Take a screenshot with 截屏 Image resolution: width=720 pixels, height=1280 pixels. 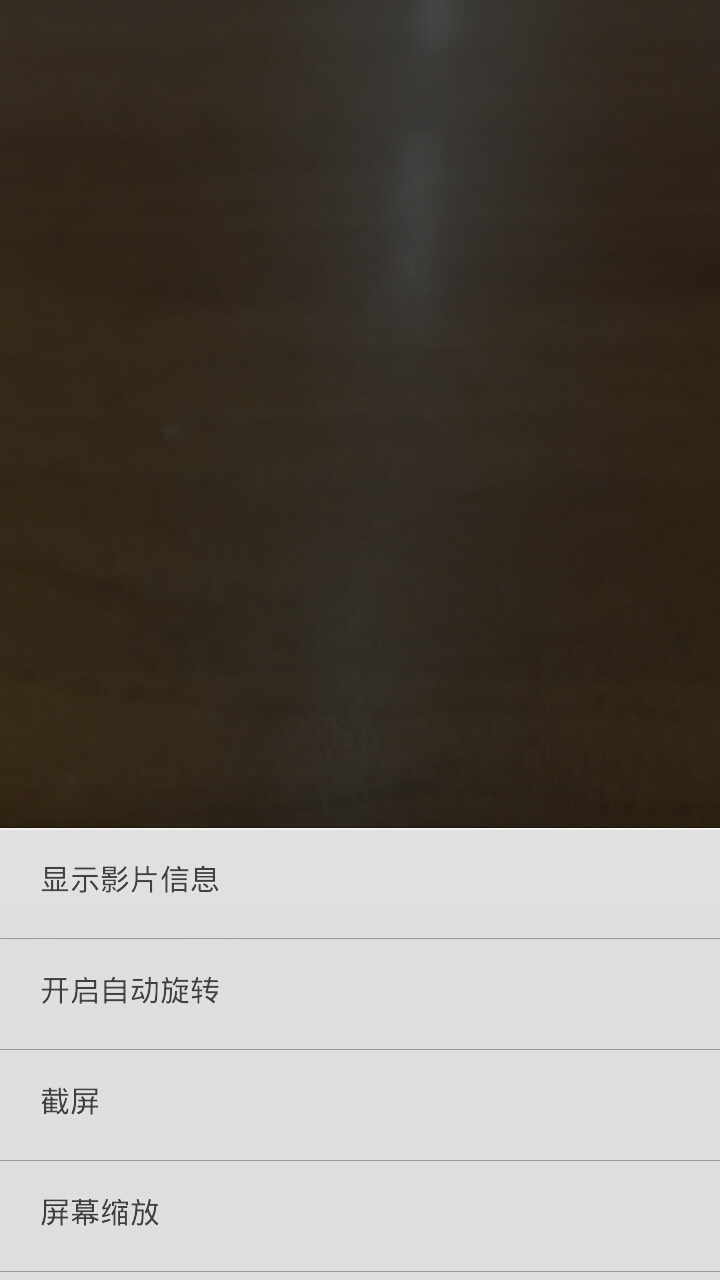click(360, 1105)
